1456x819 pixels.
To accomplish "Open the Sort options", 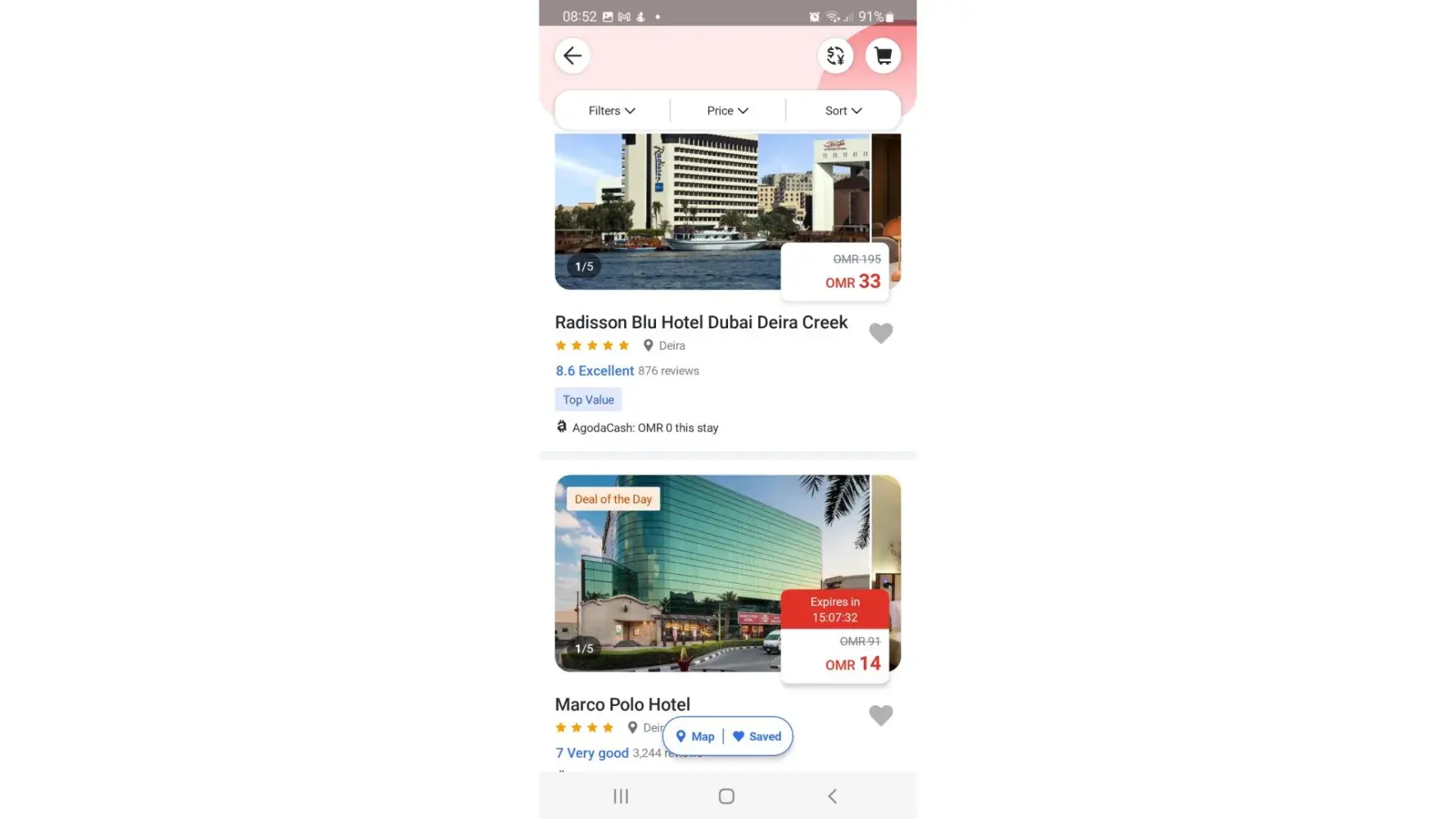I will pyautogui.click(x=843, y=111).
